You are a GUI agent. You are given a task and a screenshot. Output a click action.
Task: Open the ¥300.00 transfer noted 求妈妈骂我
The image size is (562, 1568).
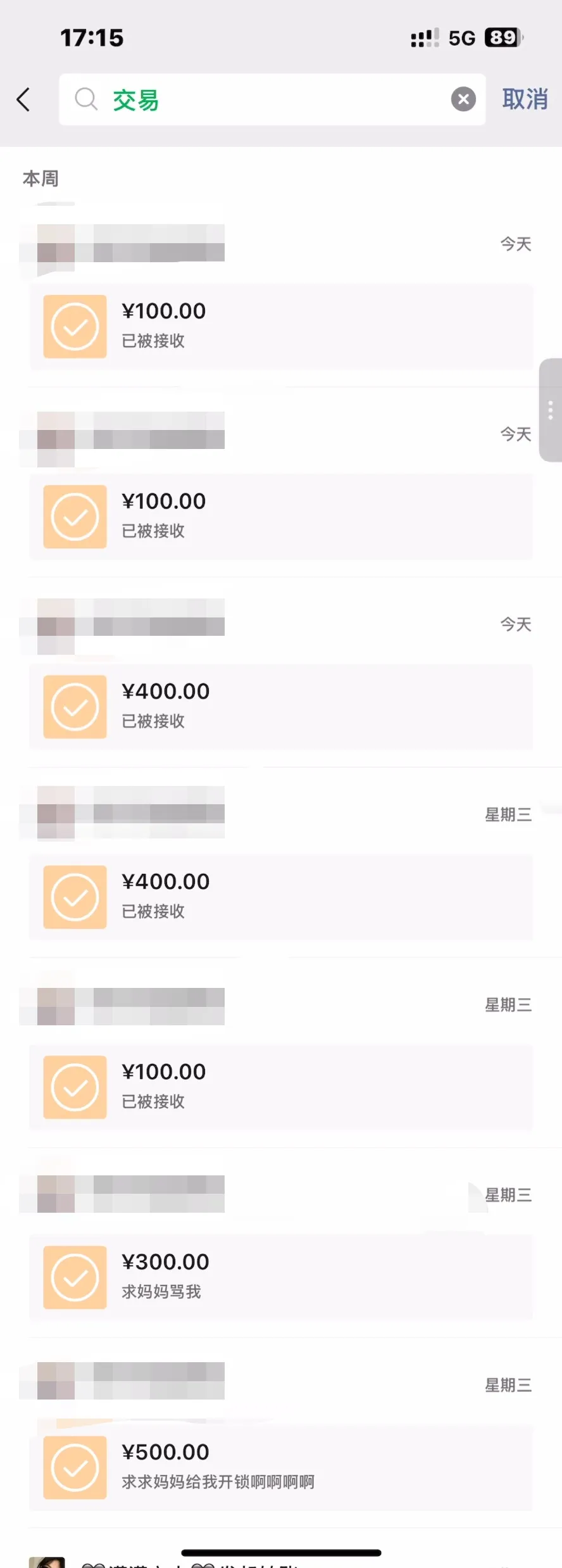coord(280,1276)
